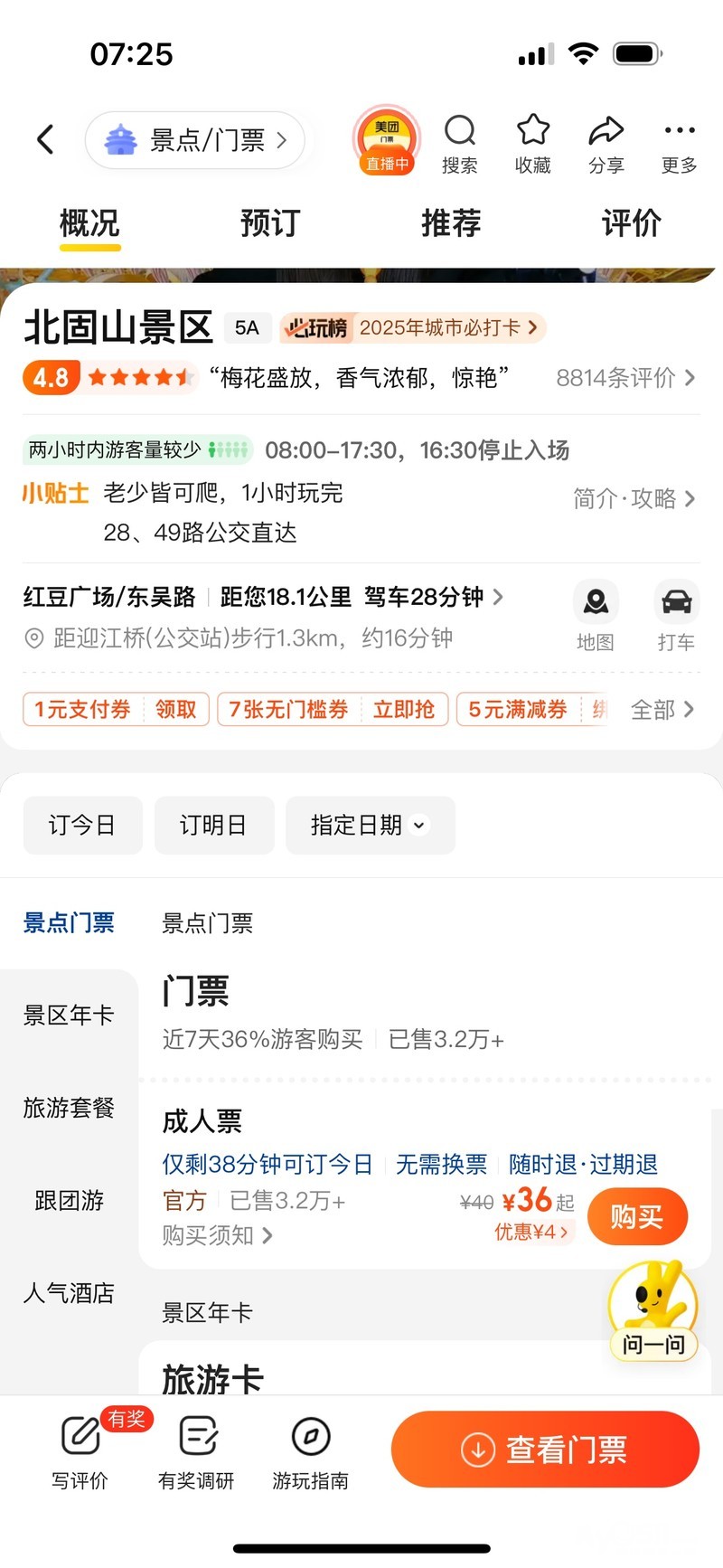Tap the 搜索 search icon
The image size is (723, 1568).
[x=460, y=143]
